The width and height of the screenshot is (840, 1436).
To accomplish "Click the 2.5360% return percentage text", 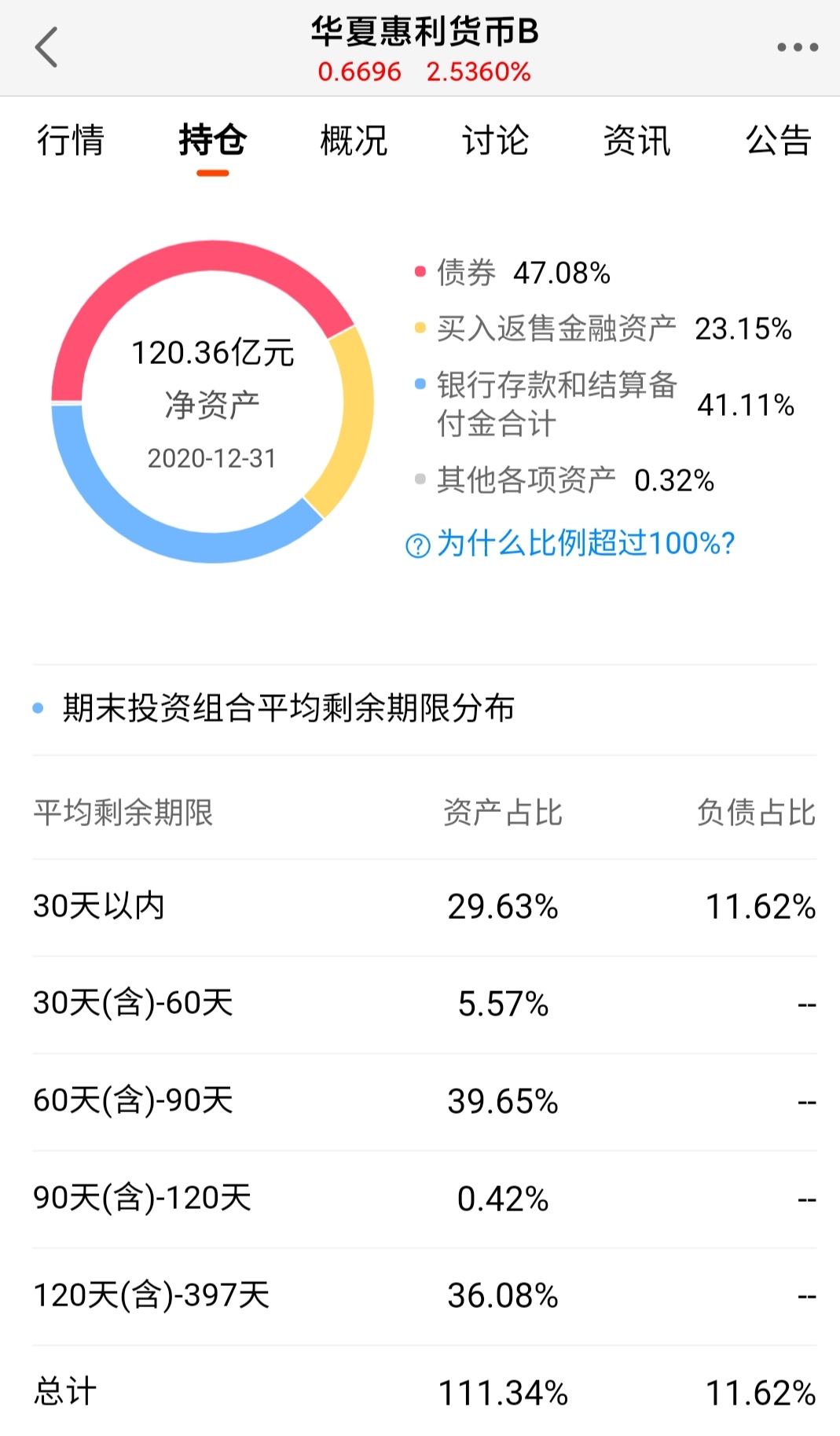I will [479, 75].
